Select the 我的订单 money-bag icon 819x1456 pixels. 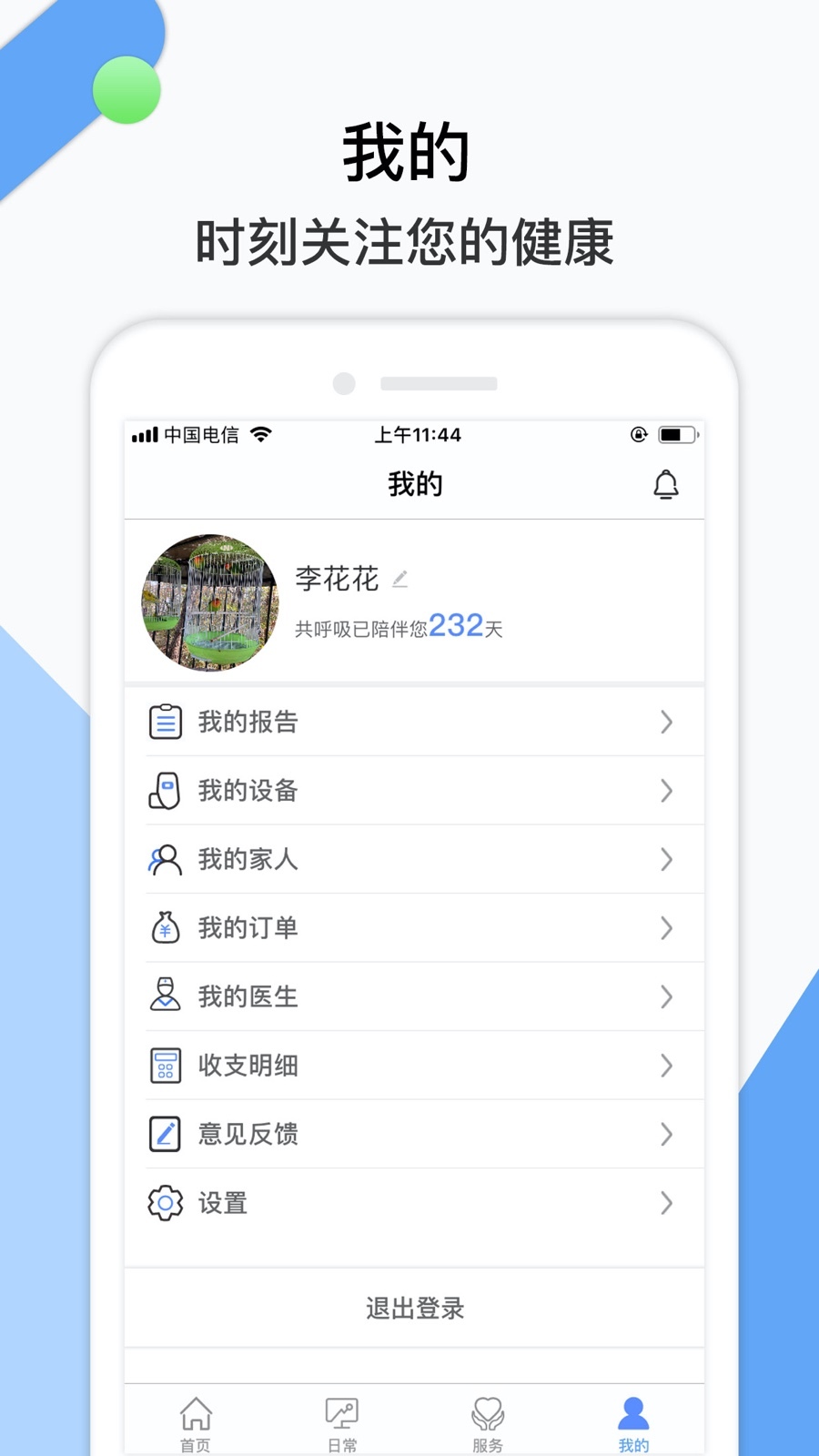click(165, 927)
